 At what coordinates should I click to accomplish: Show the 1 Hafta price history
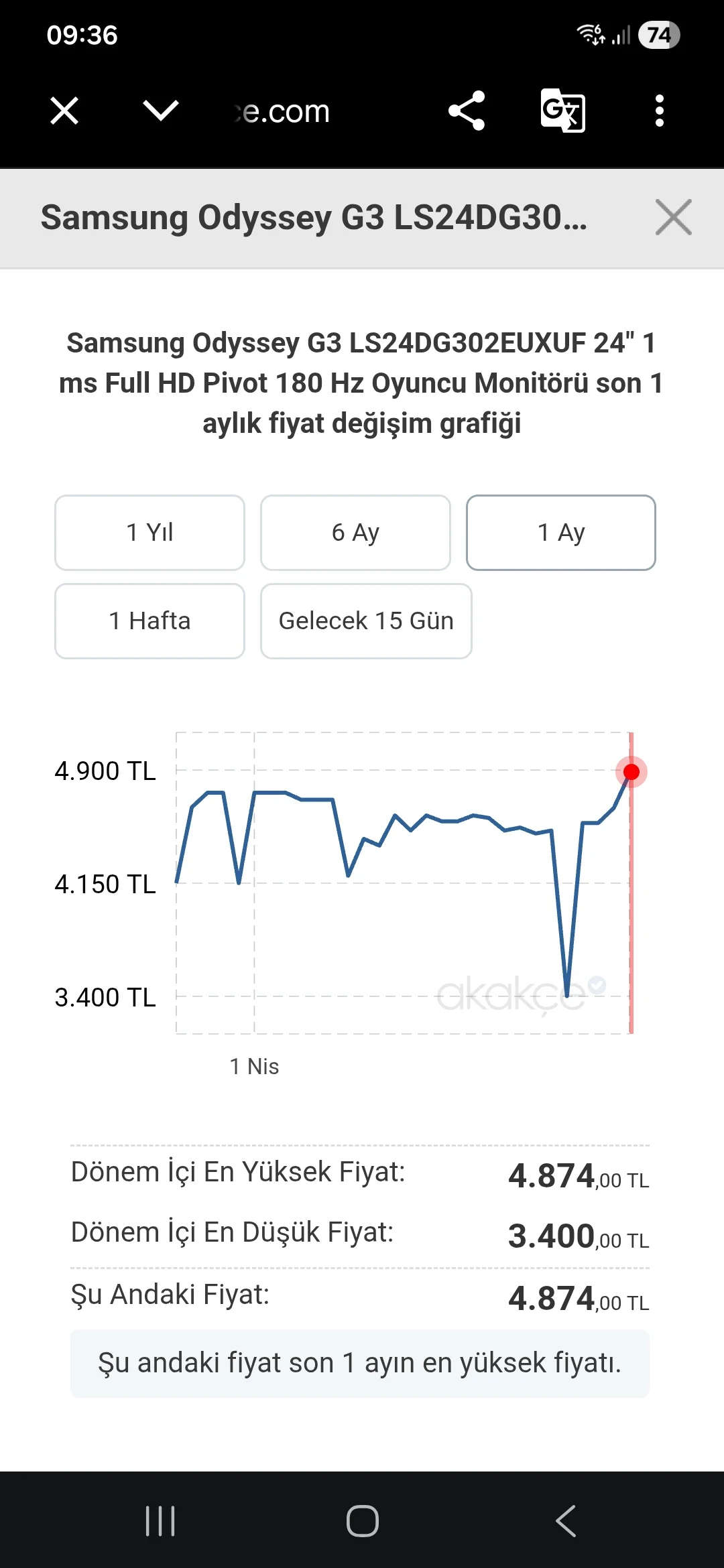(x=149, y=621)
